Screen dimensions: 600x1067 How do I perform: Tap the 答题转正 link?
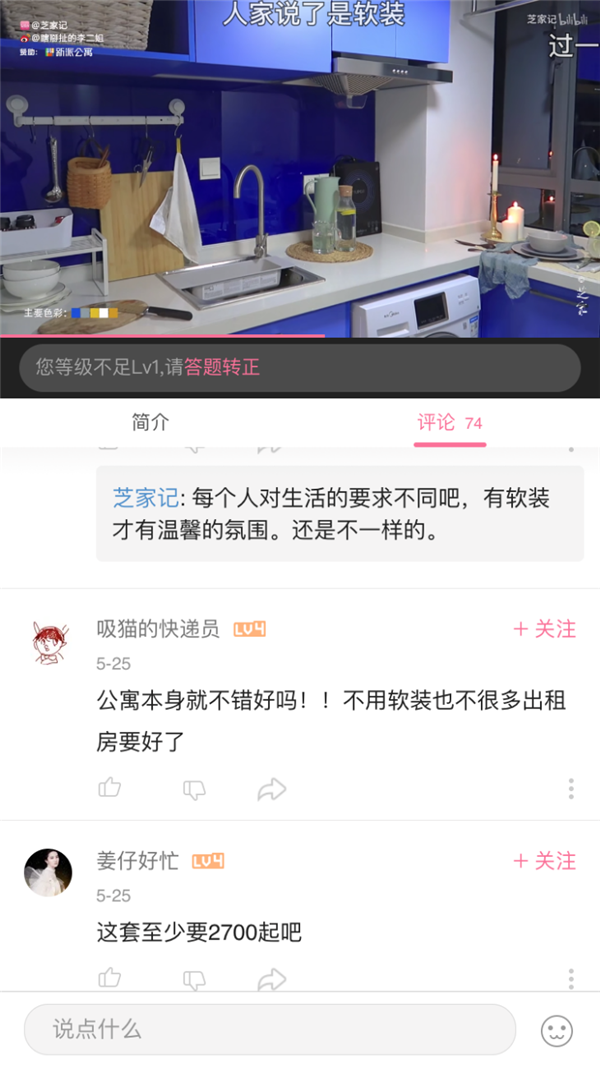[x=222, y=367]
